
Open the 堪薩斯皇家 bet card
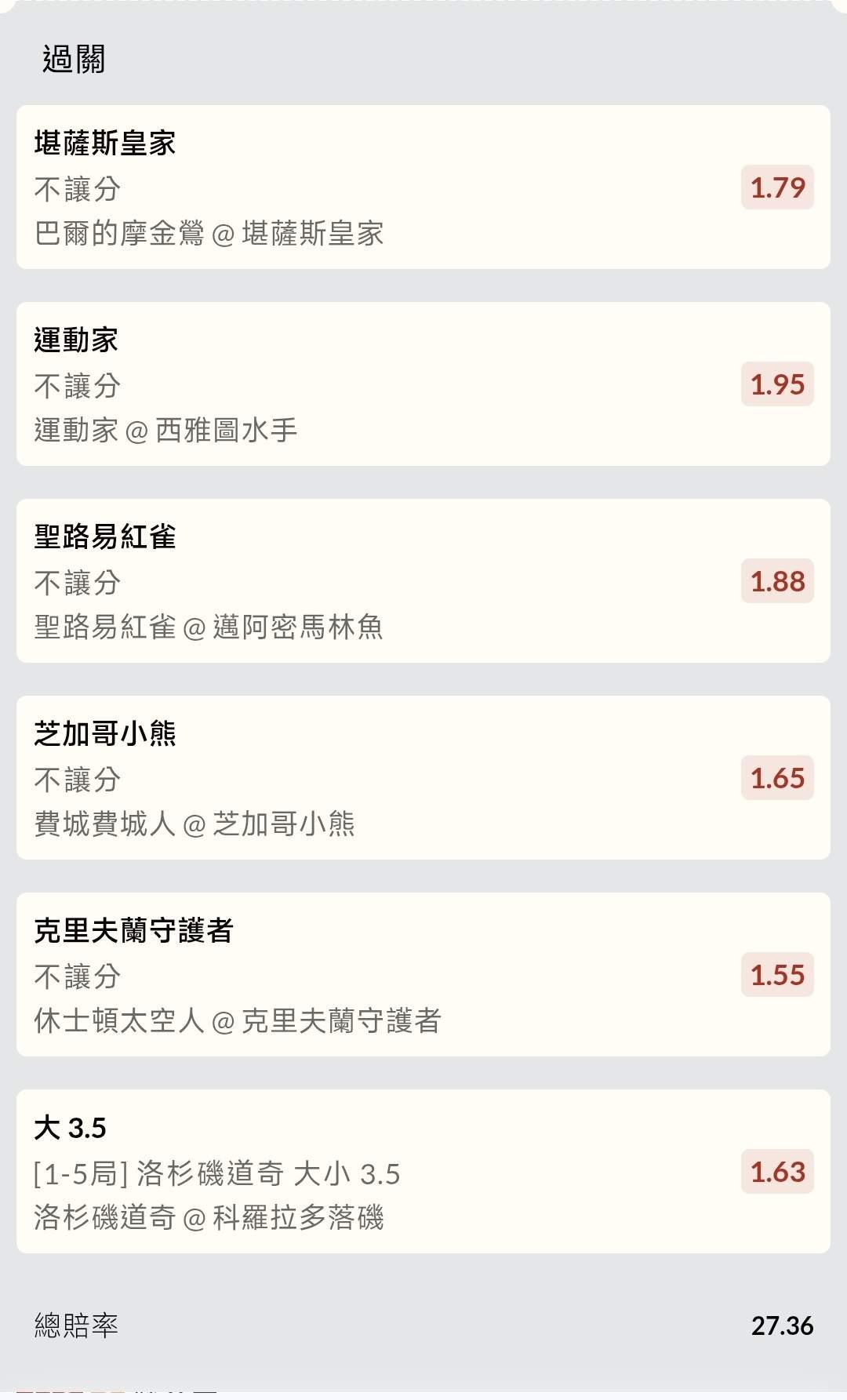[x=423, y=187]
